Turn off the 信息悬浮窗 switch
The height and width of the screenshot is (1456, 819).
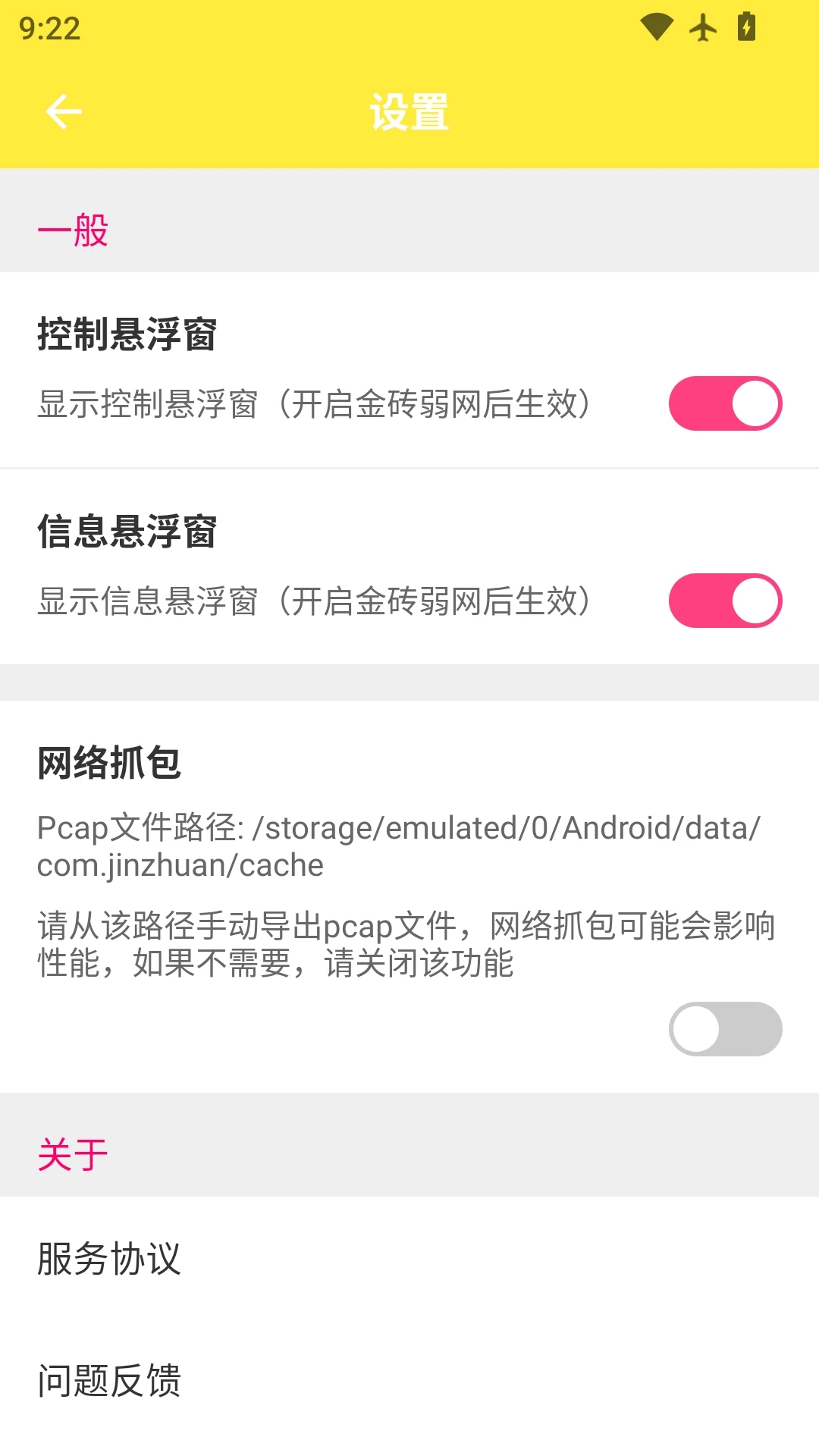pyautogui.click(x=725, y=600)
